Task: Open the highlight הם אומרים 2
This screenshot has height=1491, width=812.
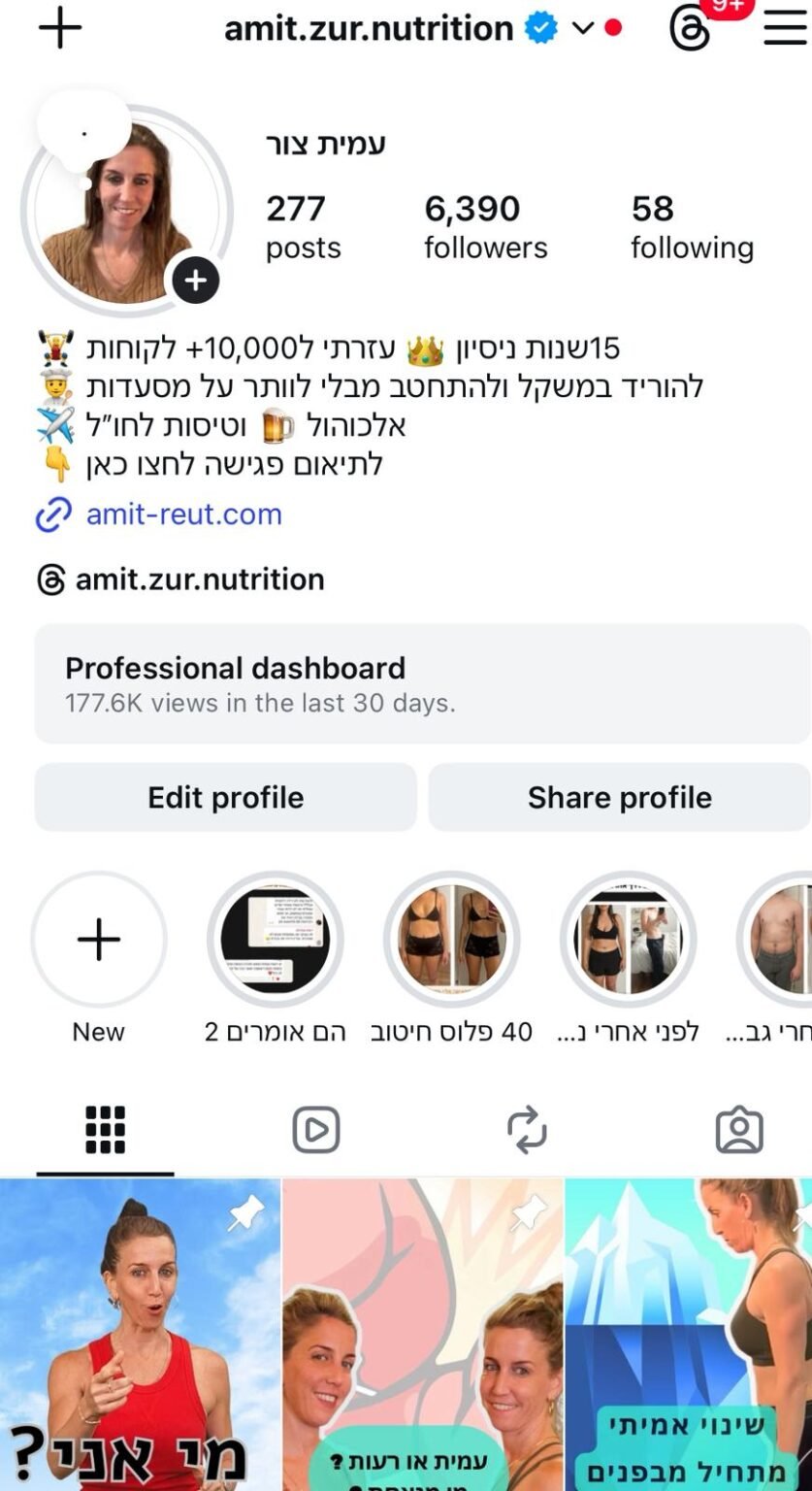Action: [x=276, y=940]
